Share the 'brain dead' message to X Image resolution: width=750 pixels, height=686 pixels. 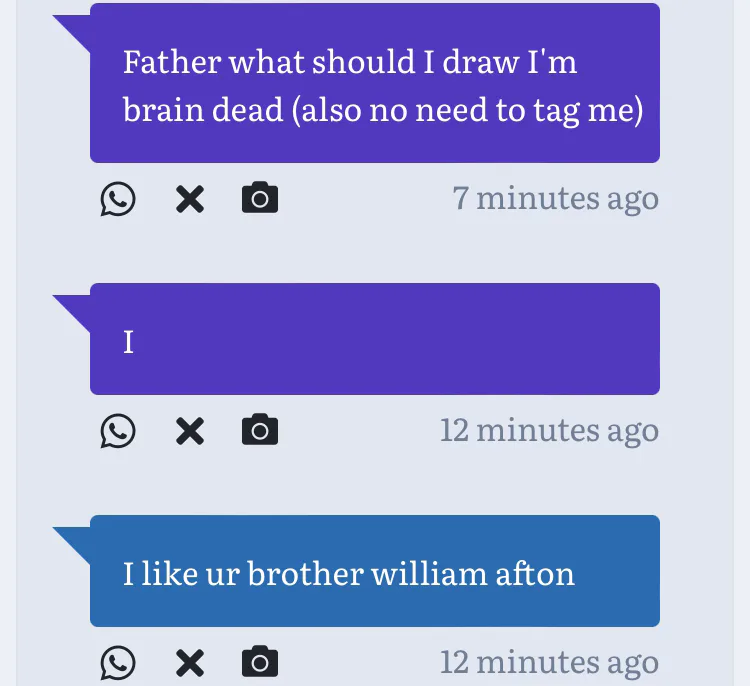pyautogui.click(x=190, y=199)
